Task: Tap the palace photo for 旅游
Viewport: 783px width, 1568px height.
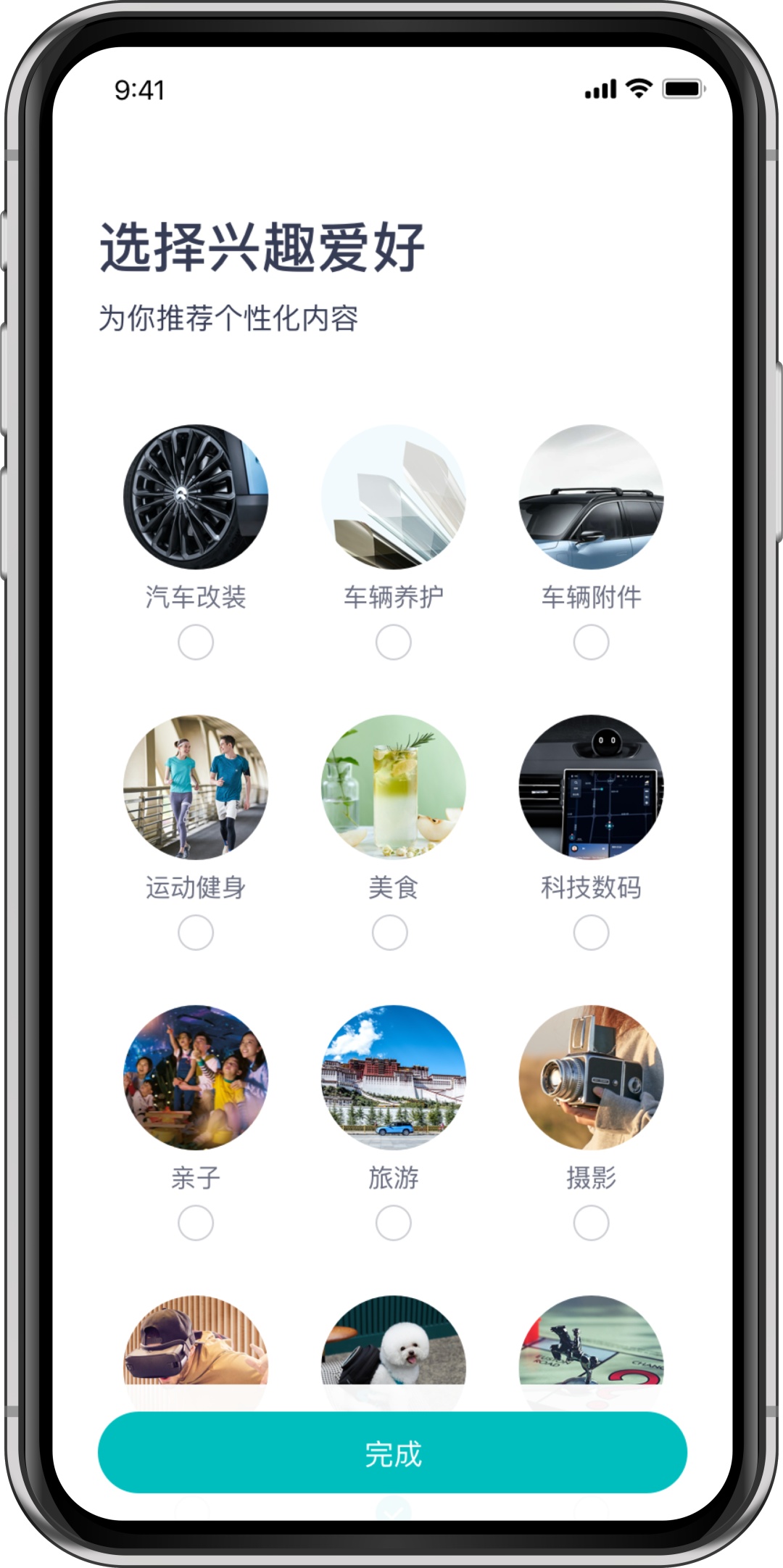Action: point(393,1077)
